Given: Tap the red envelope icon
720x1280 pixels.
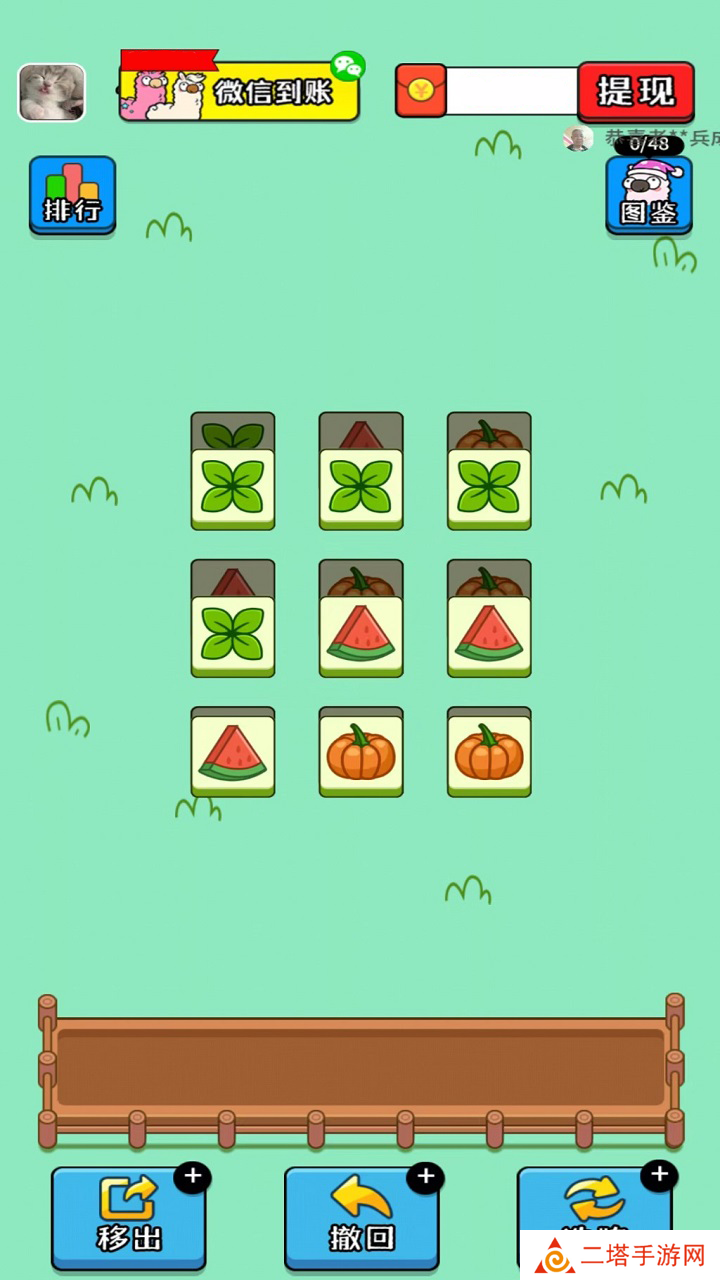Looking at the screenshot, I should [x=420, y=91].
